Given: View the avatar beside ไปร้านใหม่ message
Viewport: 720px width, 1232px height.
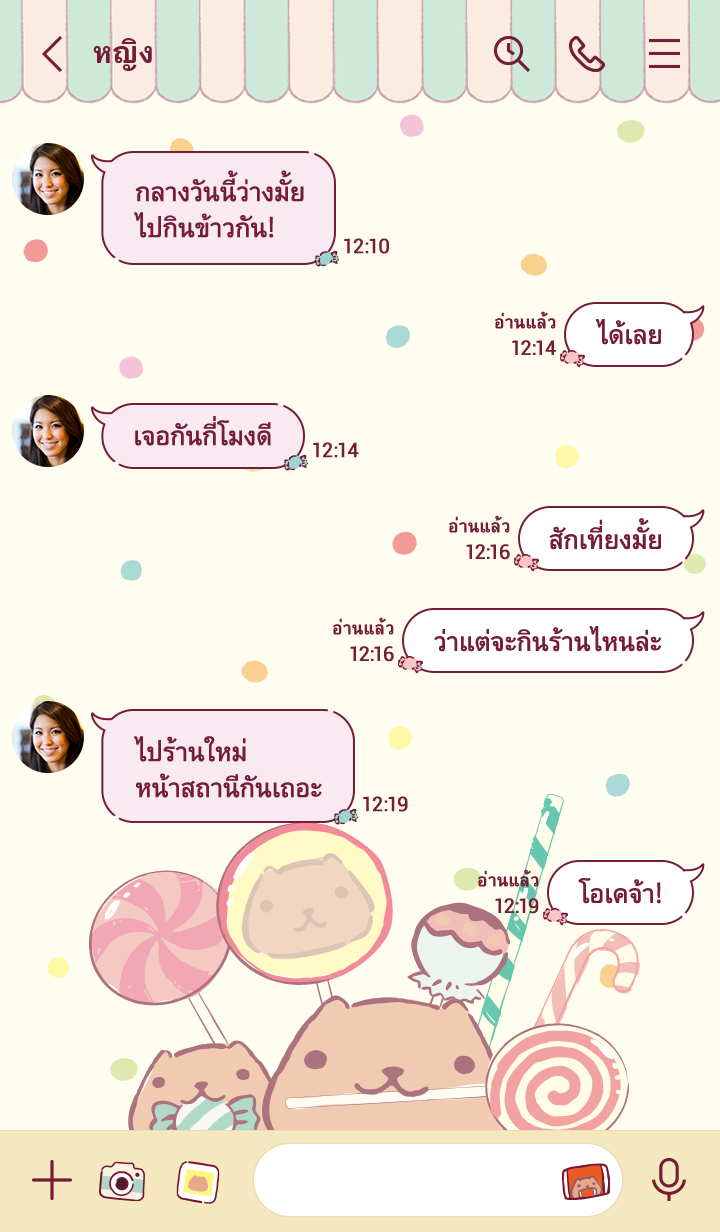Looking at the screenshot, I should point(48,737).
